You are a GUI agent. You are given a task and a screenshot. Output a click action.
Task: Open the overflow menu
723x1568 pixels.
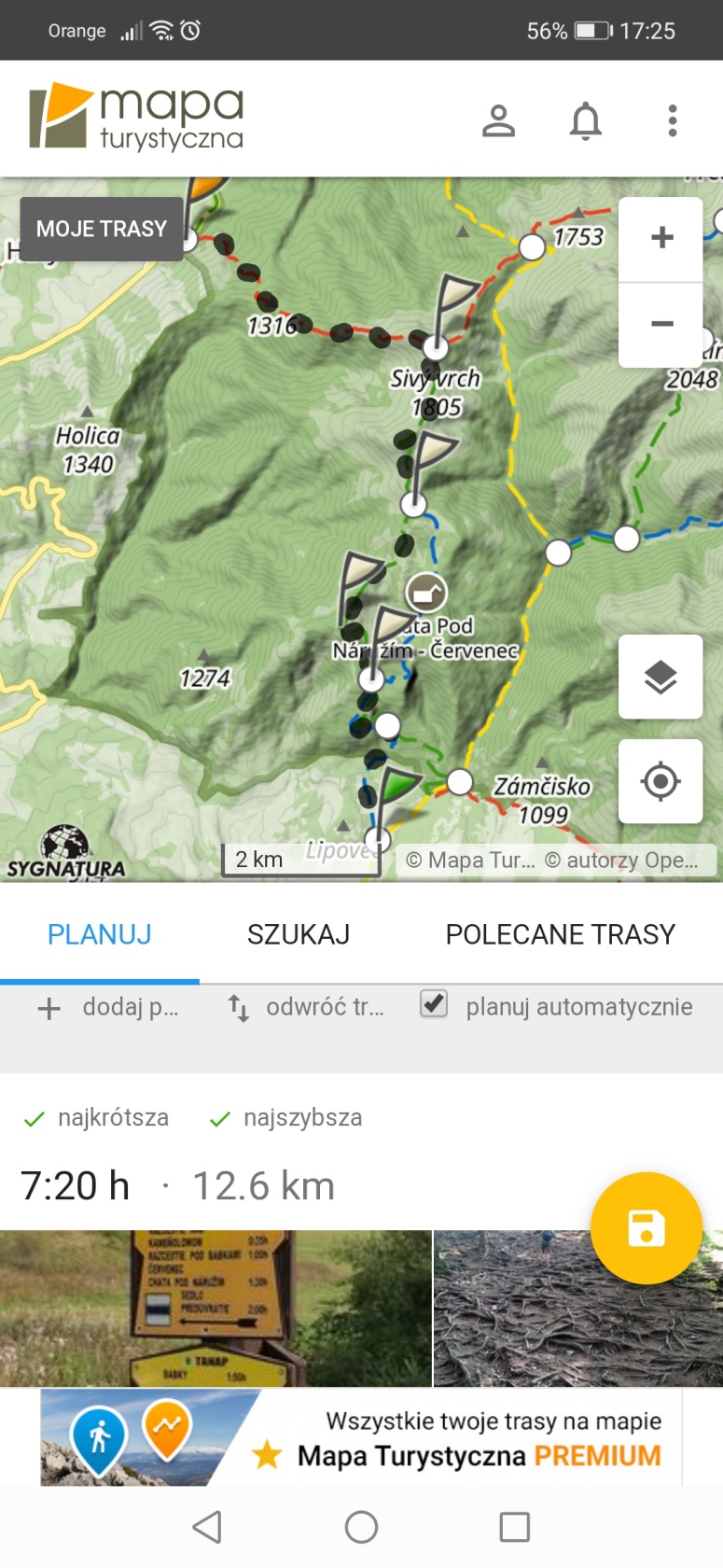pos(672,121)
